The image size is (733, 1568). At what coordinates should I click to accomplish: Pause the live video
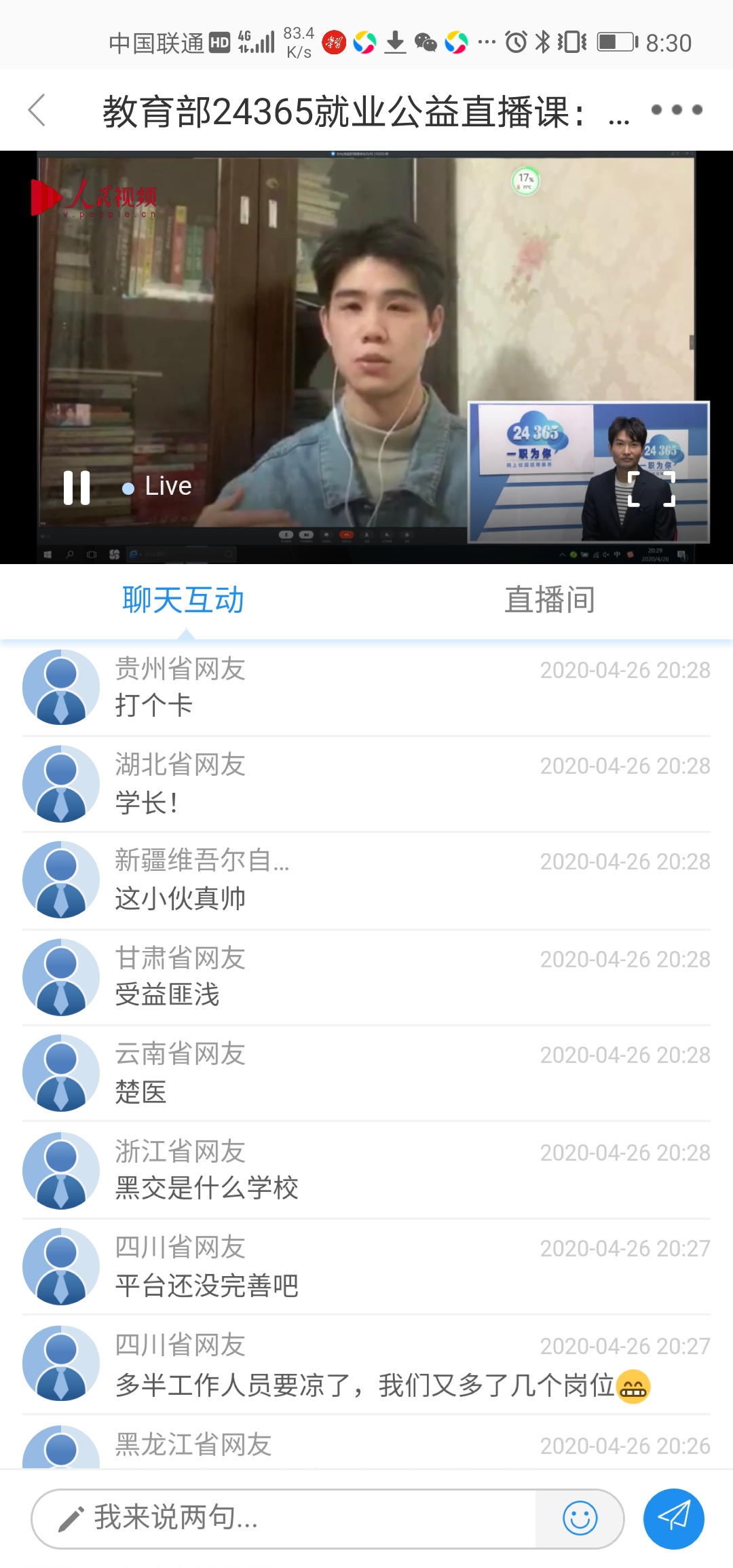tap(77, 487)
